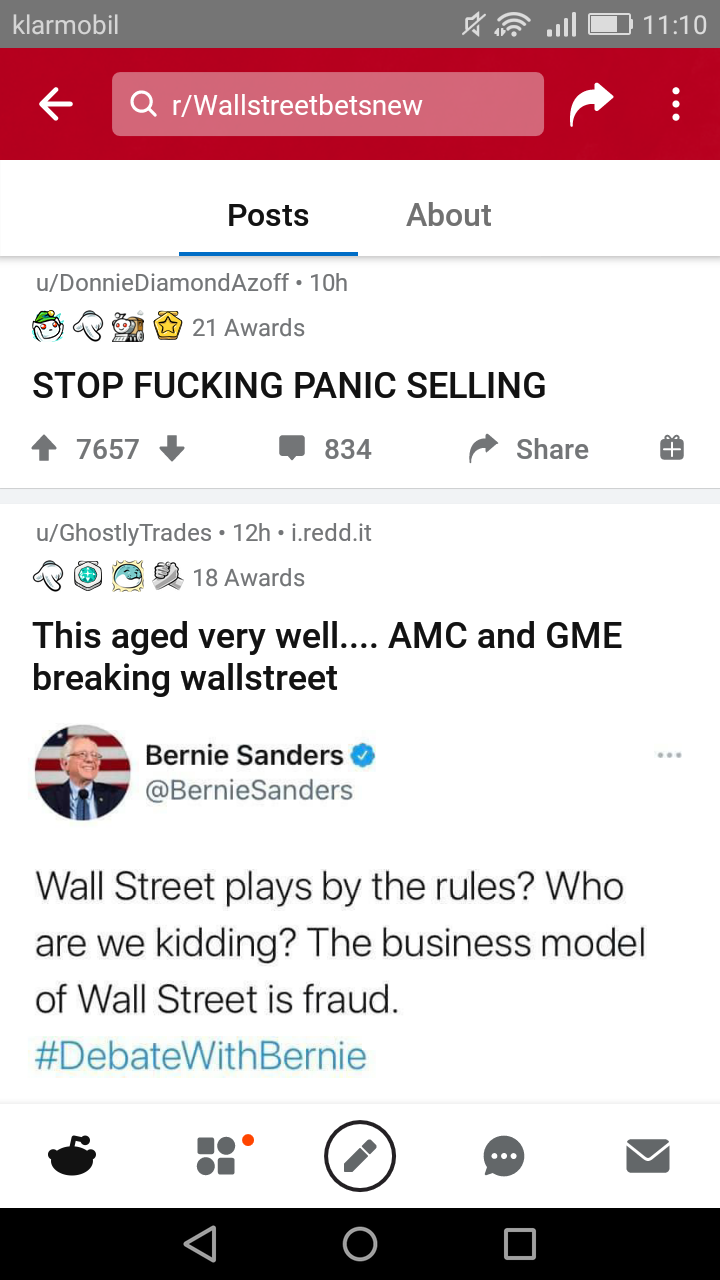The height and width of the screenshot is (1280, 720).
Task: Go back using the top arrow
Action: 56,104
